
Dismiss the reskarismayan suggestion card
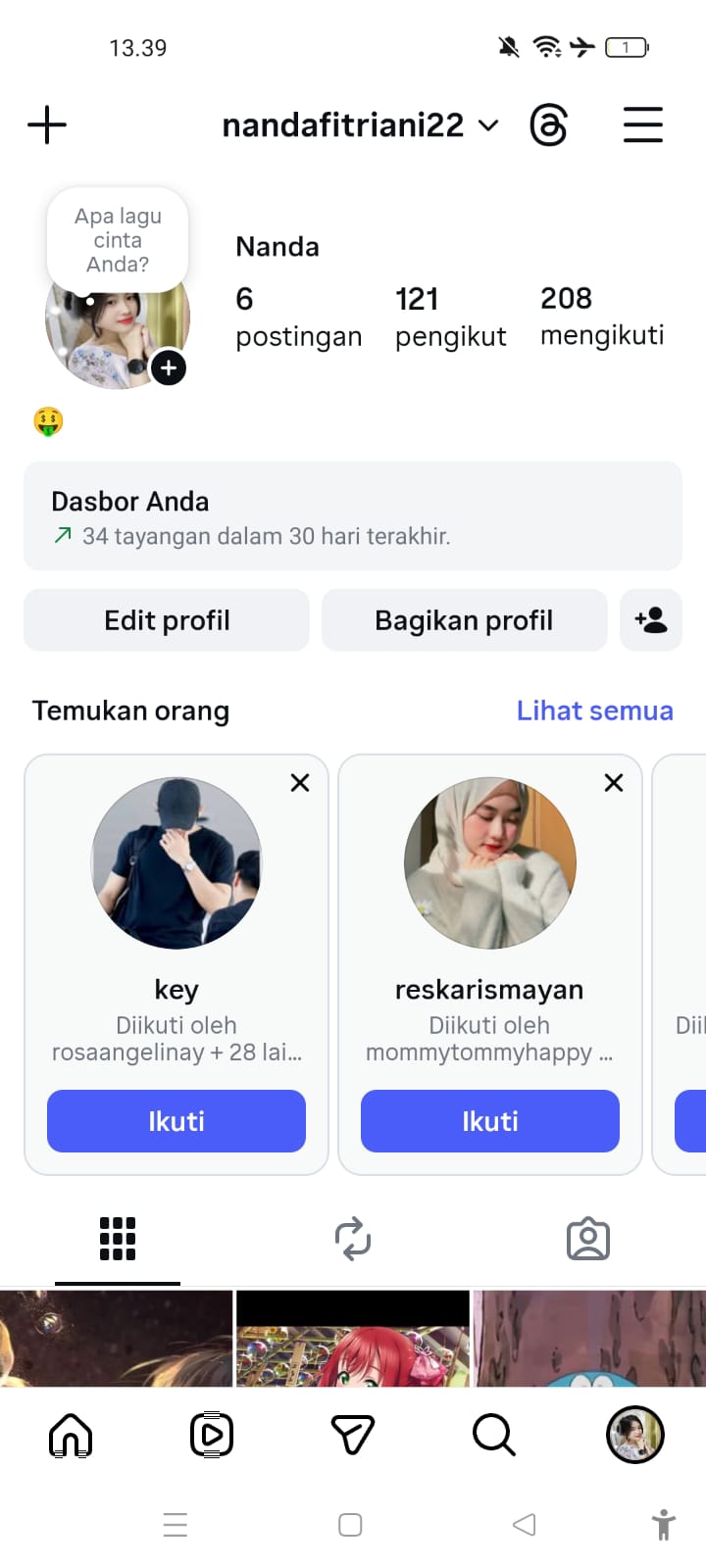(x=614, y=782)
